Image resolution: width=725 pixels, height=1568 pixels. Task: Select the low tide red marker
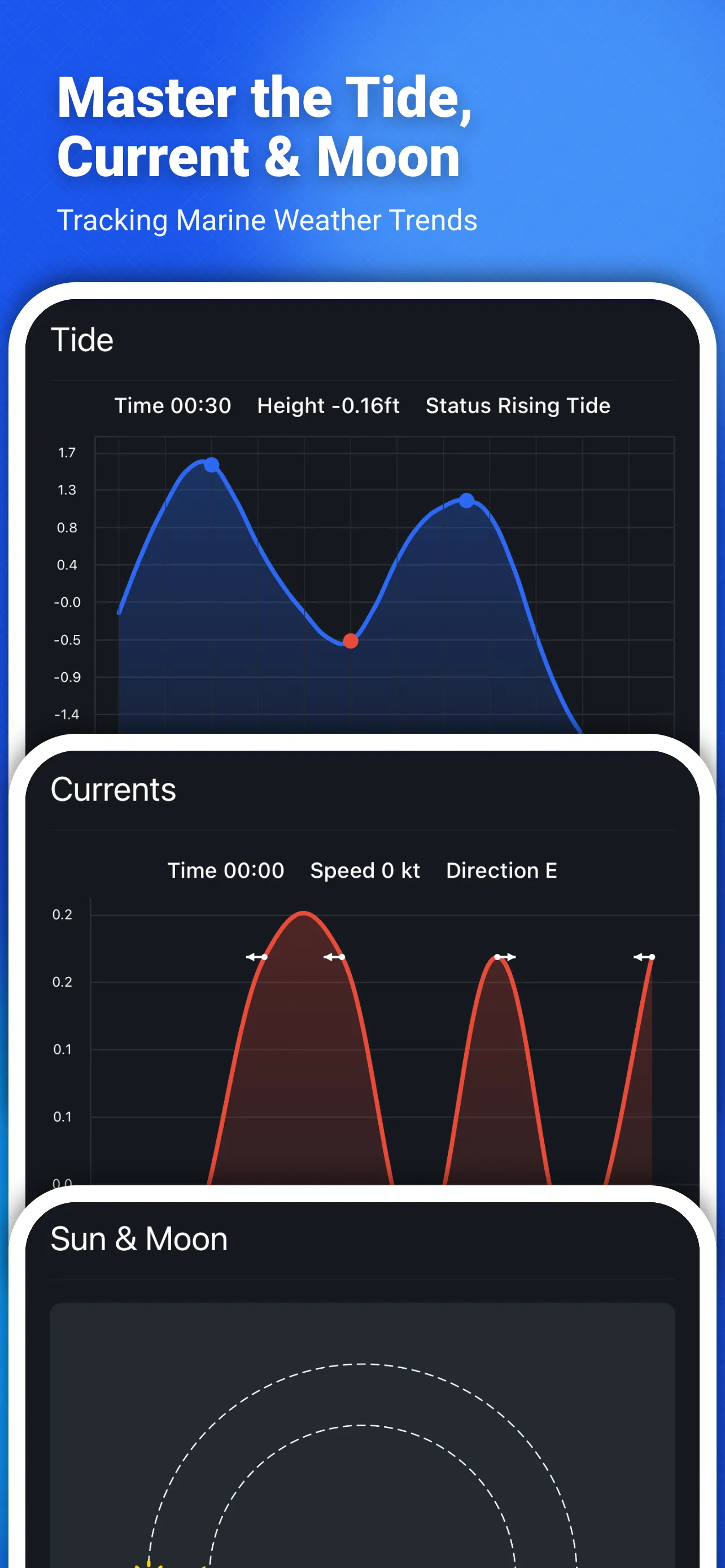click(x=350, y=641)
